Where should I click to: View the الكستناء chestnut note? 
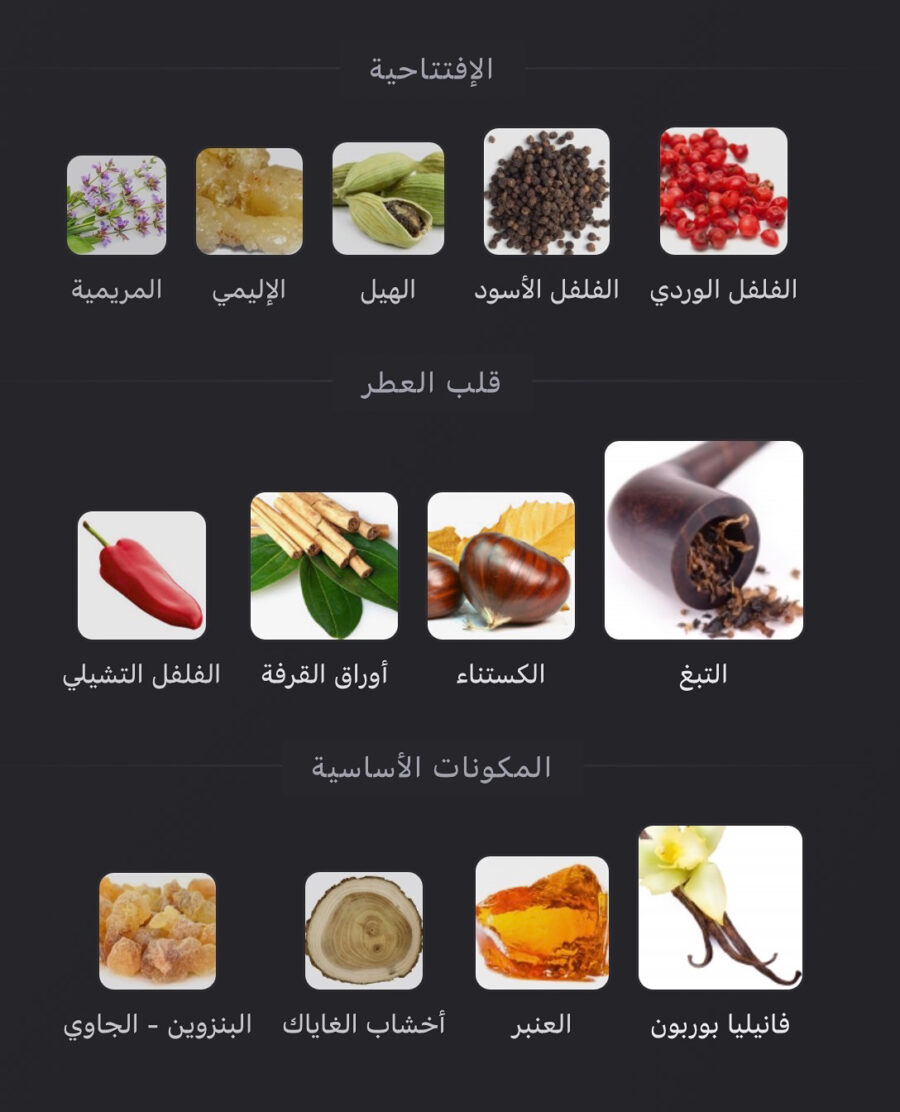pos(501,566)
